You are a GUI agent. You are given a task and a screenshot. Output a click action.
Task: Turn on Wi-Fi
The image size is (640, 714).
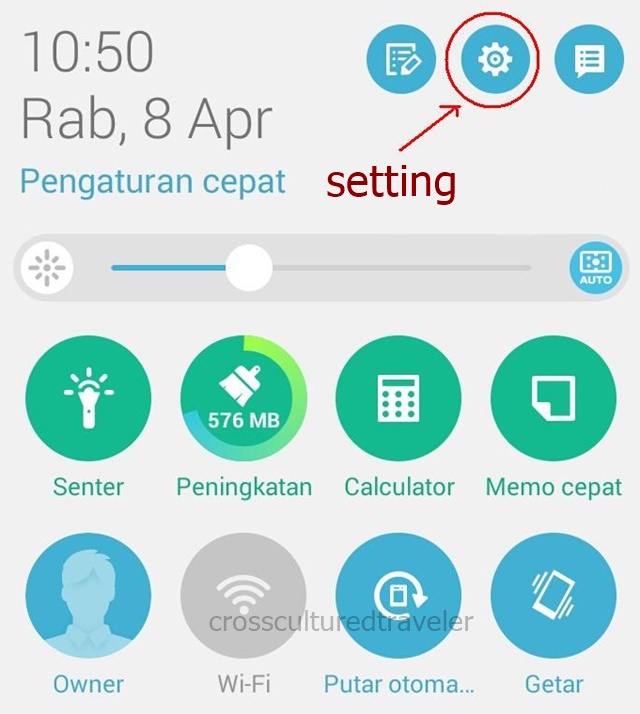[243, 595]
